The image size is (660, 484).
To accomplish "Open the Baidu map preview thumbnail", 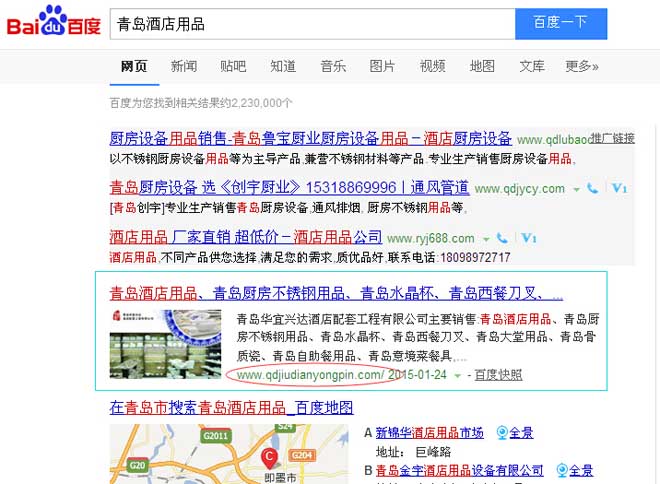I will (228, 455).
